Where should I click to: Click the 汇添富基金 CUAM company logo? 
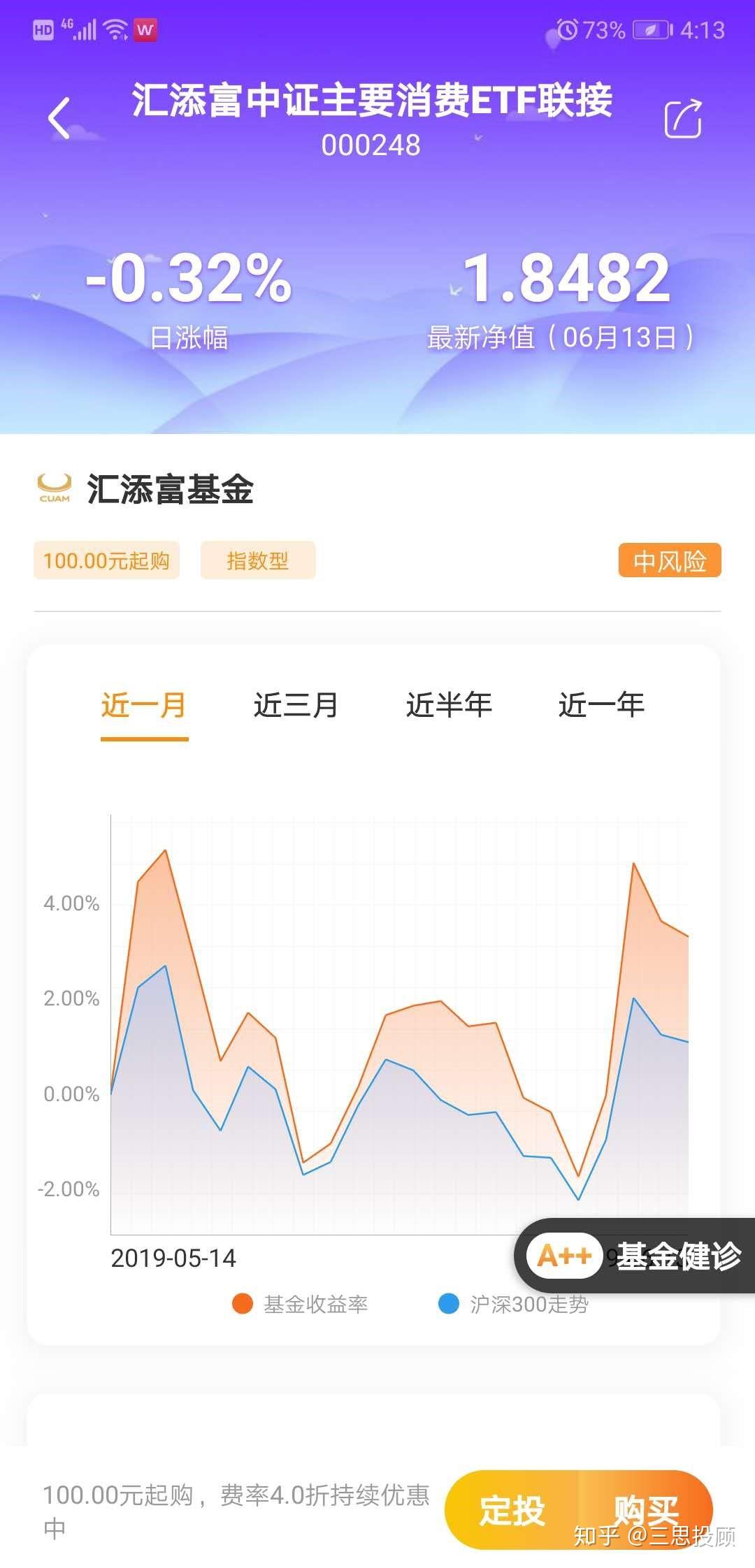55,488
